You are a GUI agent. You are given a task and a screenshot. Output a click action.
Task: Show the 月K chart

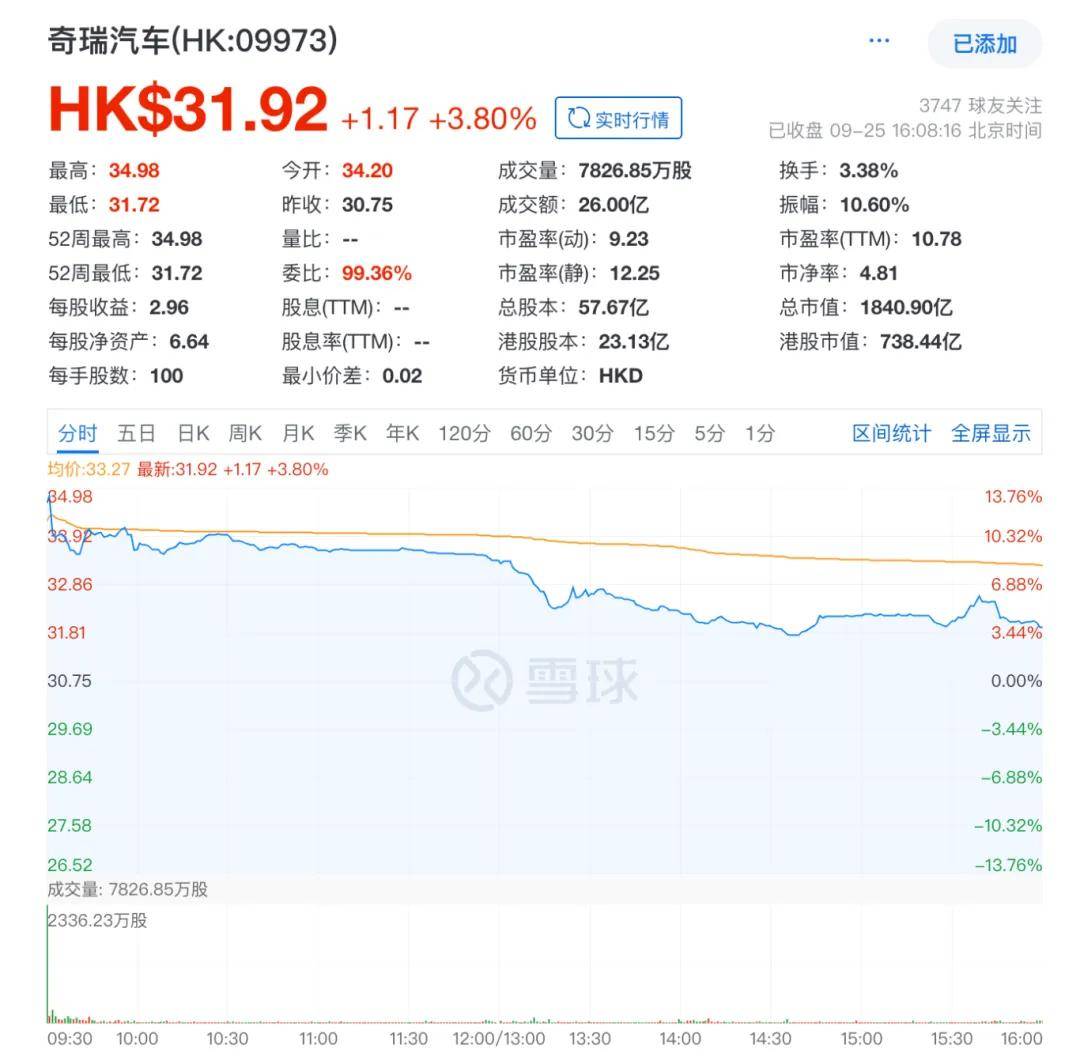pos(298,433)
